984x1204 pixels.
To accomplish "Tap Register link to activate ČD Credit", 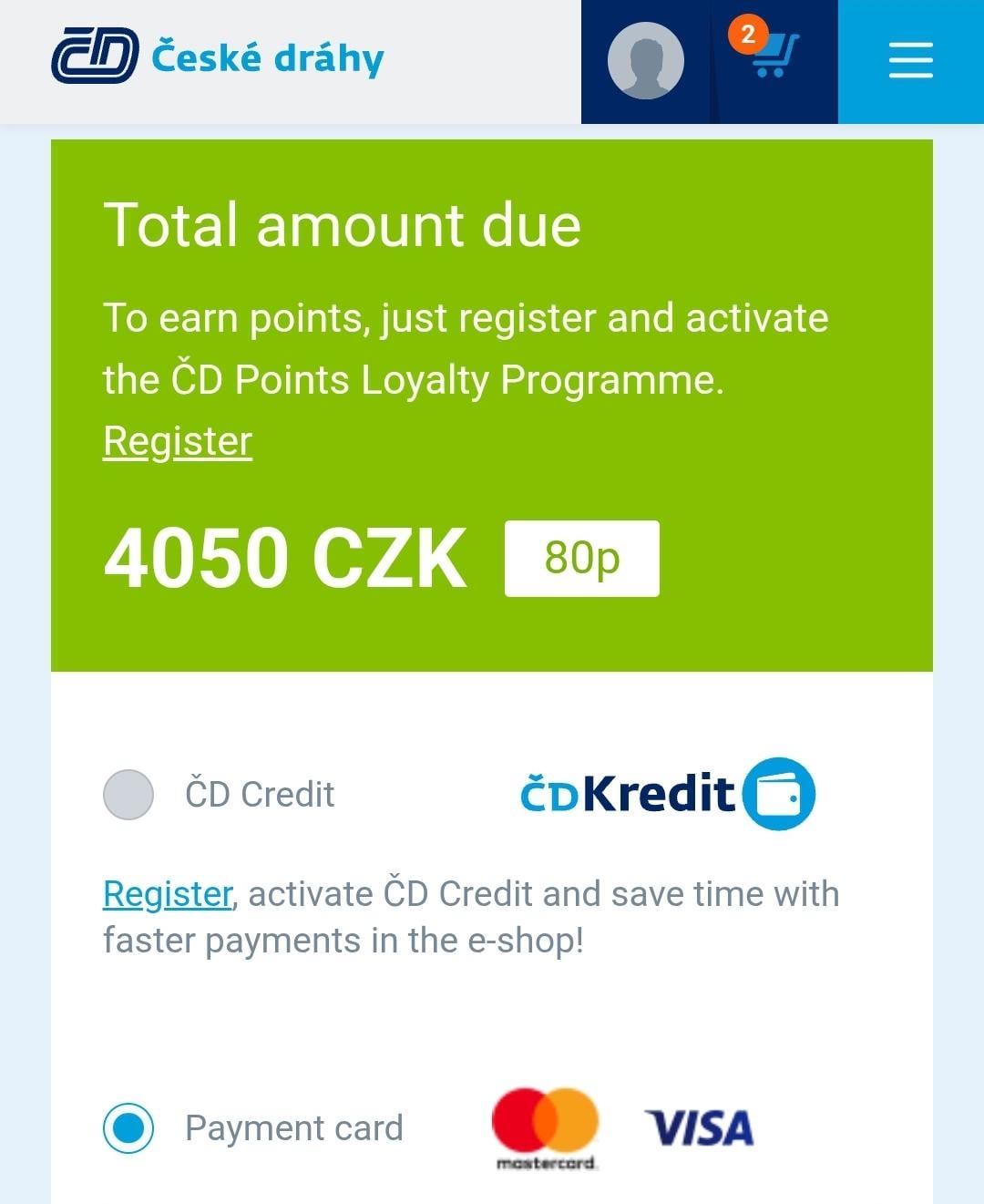I will [168, 894].
